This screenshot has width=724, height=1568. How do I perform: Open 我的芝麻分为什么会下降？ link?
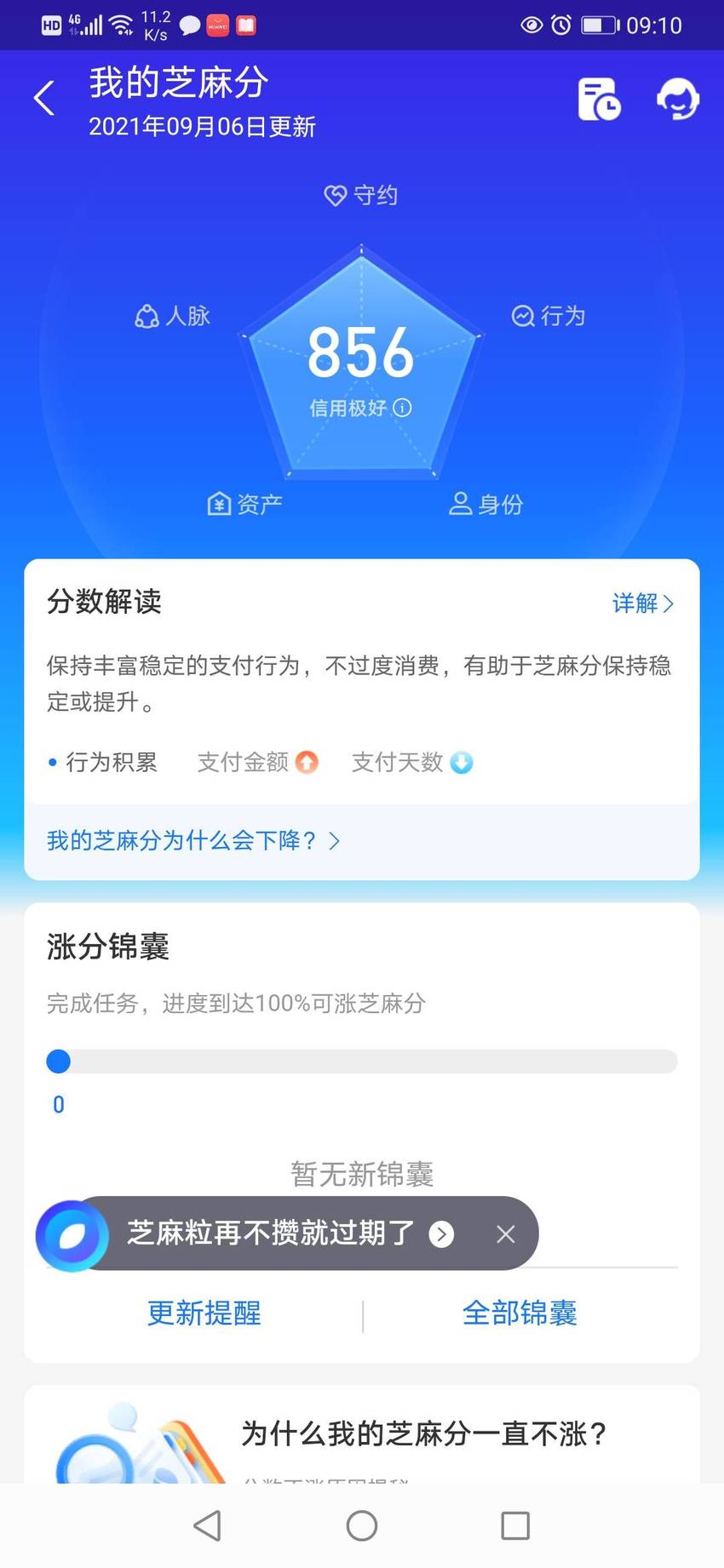tap(193, 841)
